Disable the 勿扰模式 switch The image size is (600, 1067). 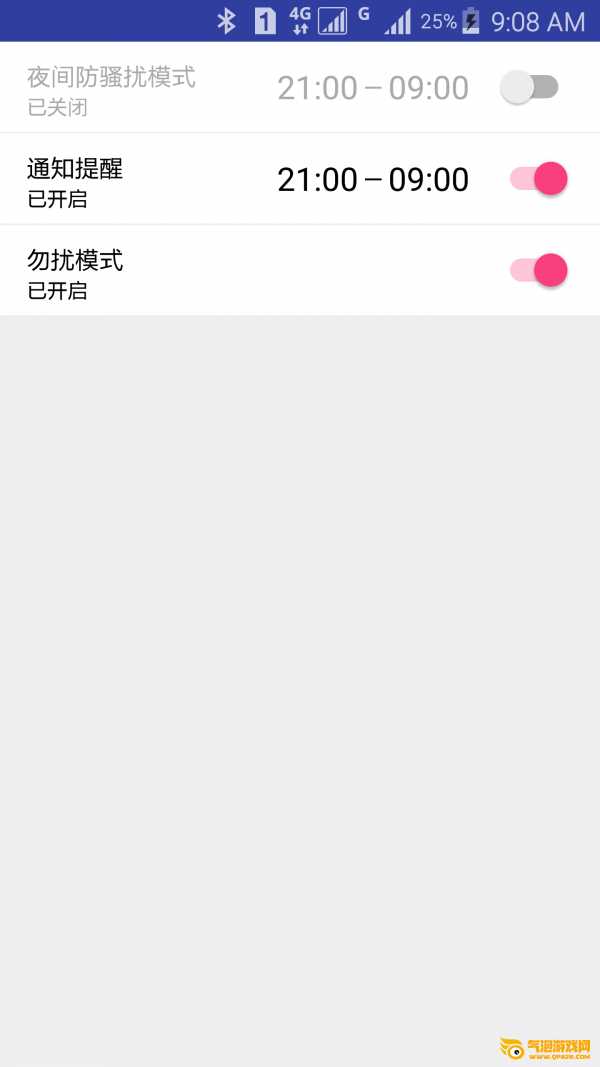click(x=539, y=271)
